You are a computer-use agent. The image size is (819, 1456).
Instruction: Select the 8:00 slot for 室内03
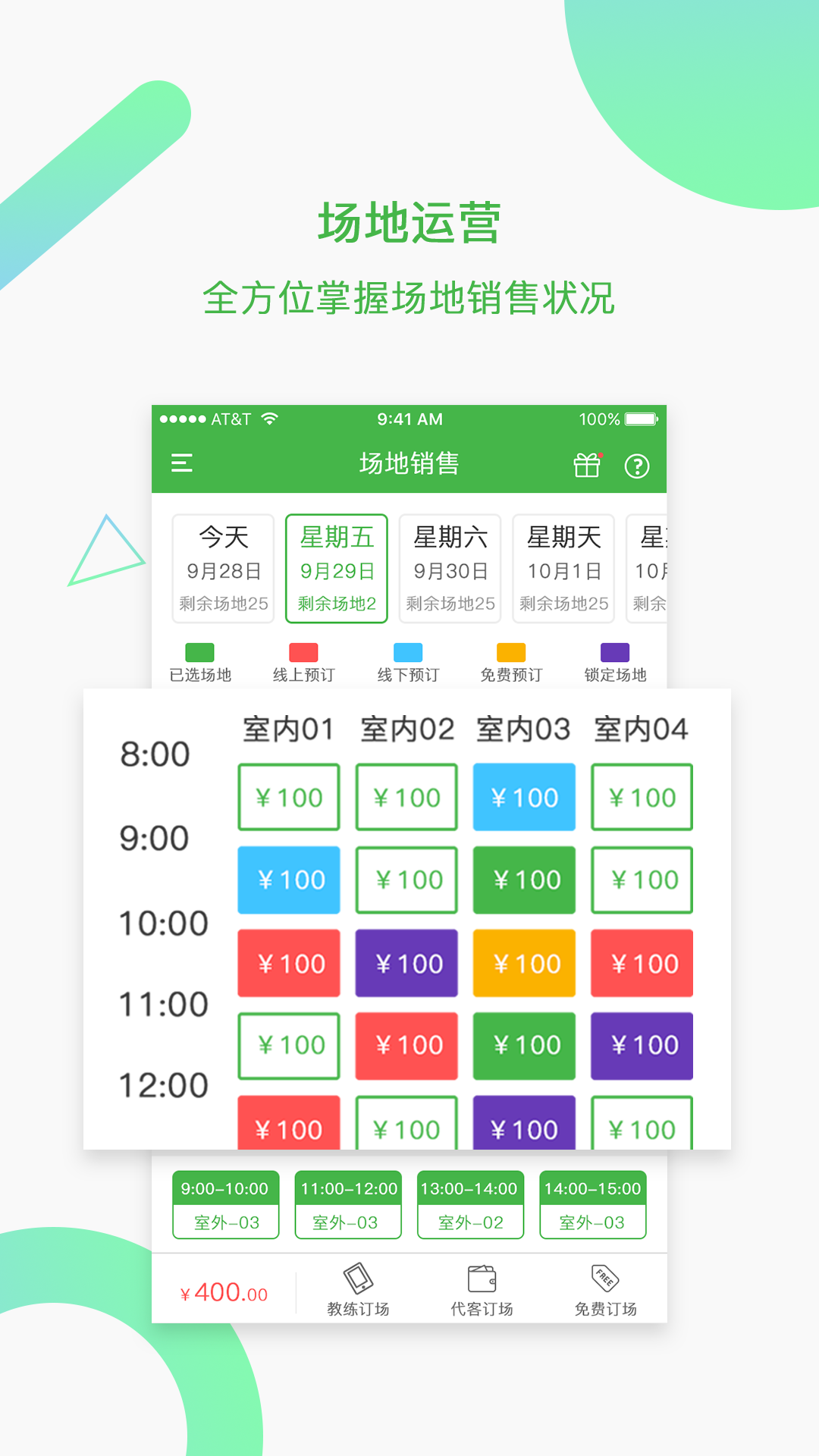[x=524, y=797]
